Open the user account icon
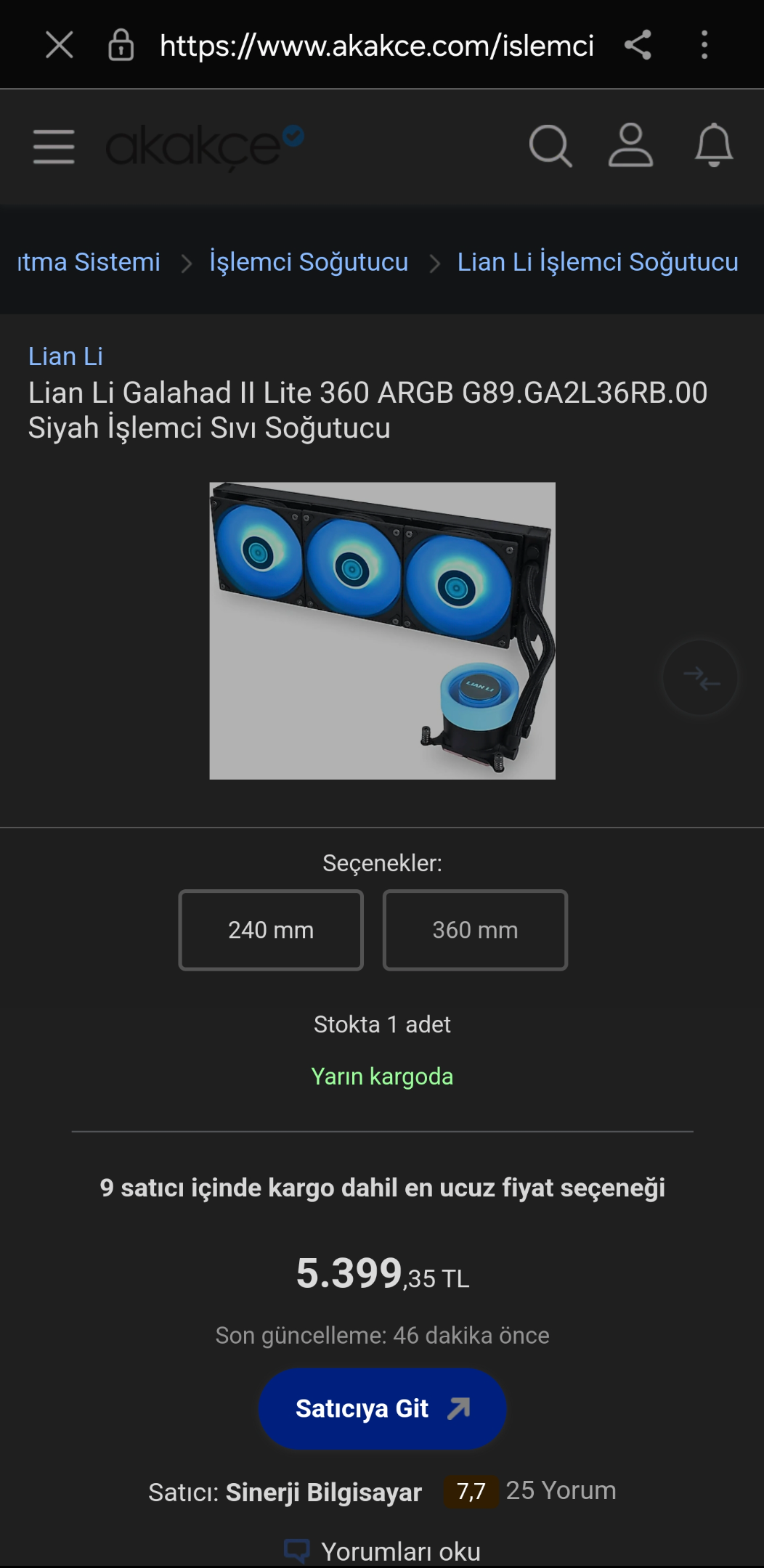The width and height of the screenshot is (764, 1568). tap(630, 145)
